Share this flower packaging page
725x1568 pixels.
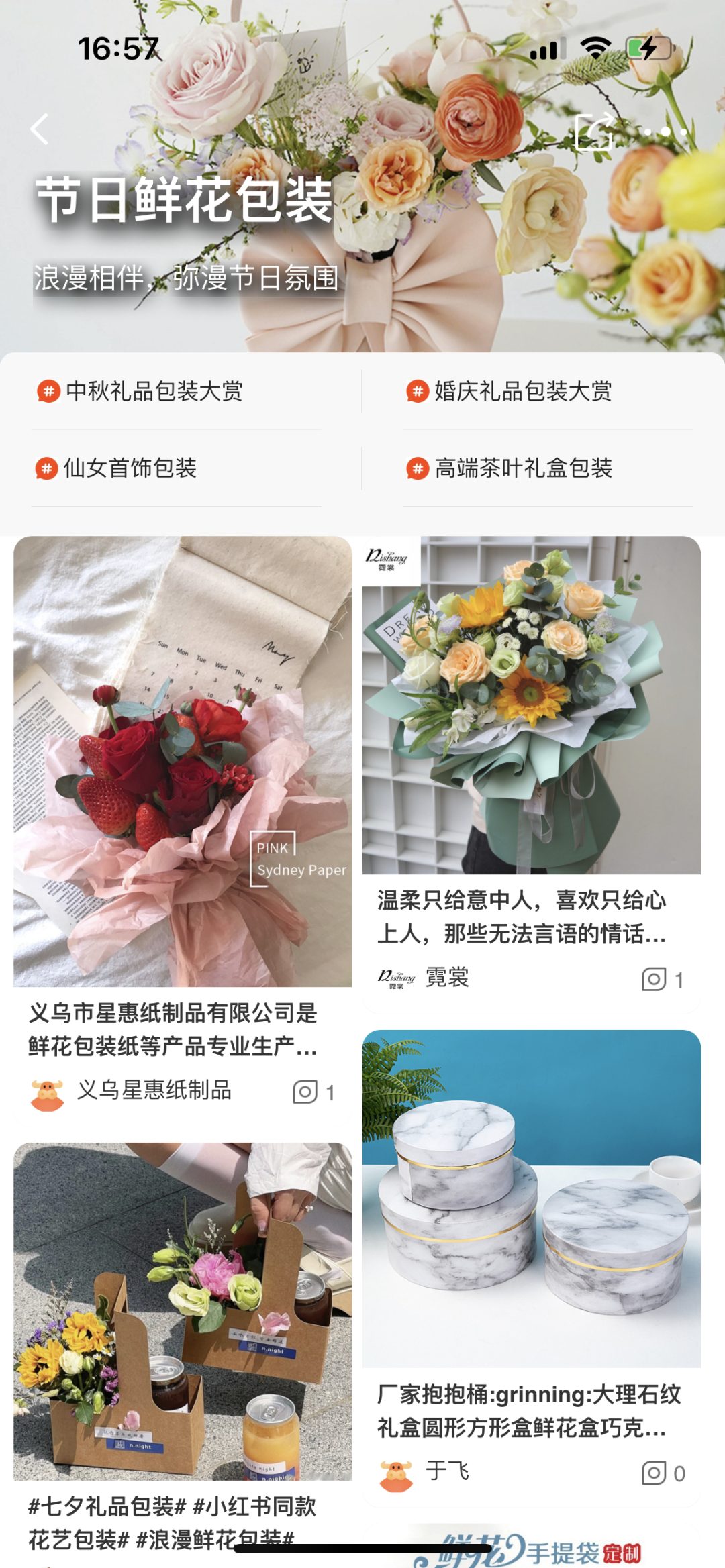pyautogui.click(x=594, y=131)
